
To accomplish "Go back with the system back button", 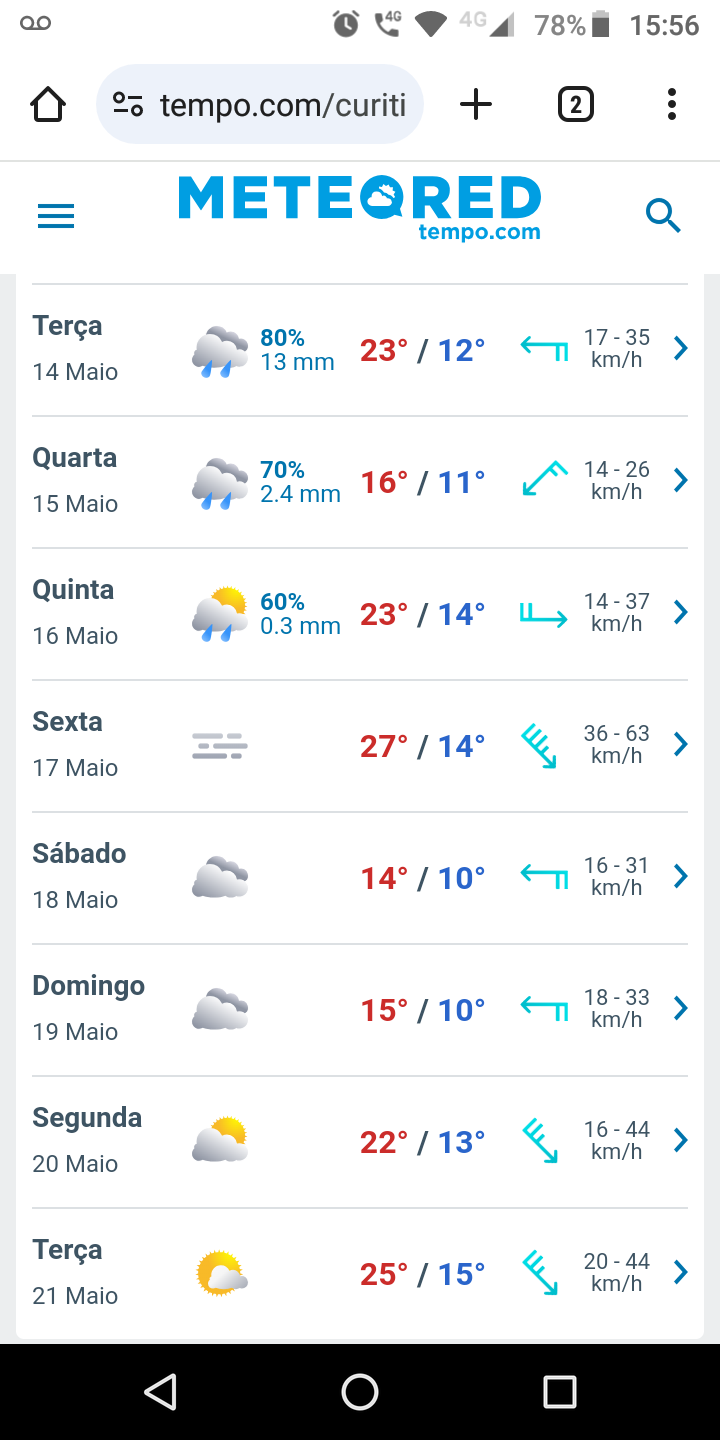I will pyautogui.click(x=160, y=1392).
